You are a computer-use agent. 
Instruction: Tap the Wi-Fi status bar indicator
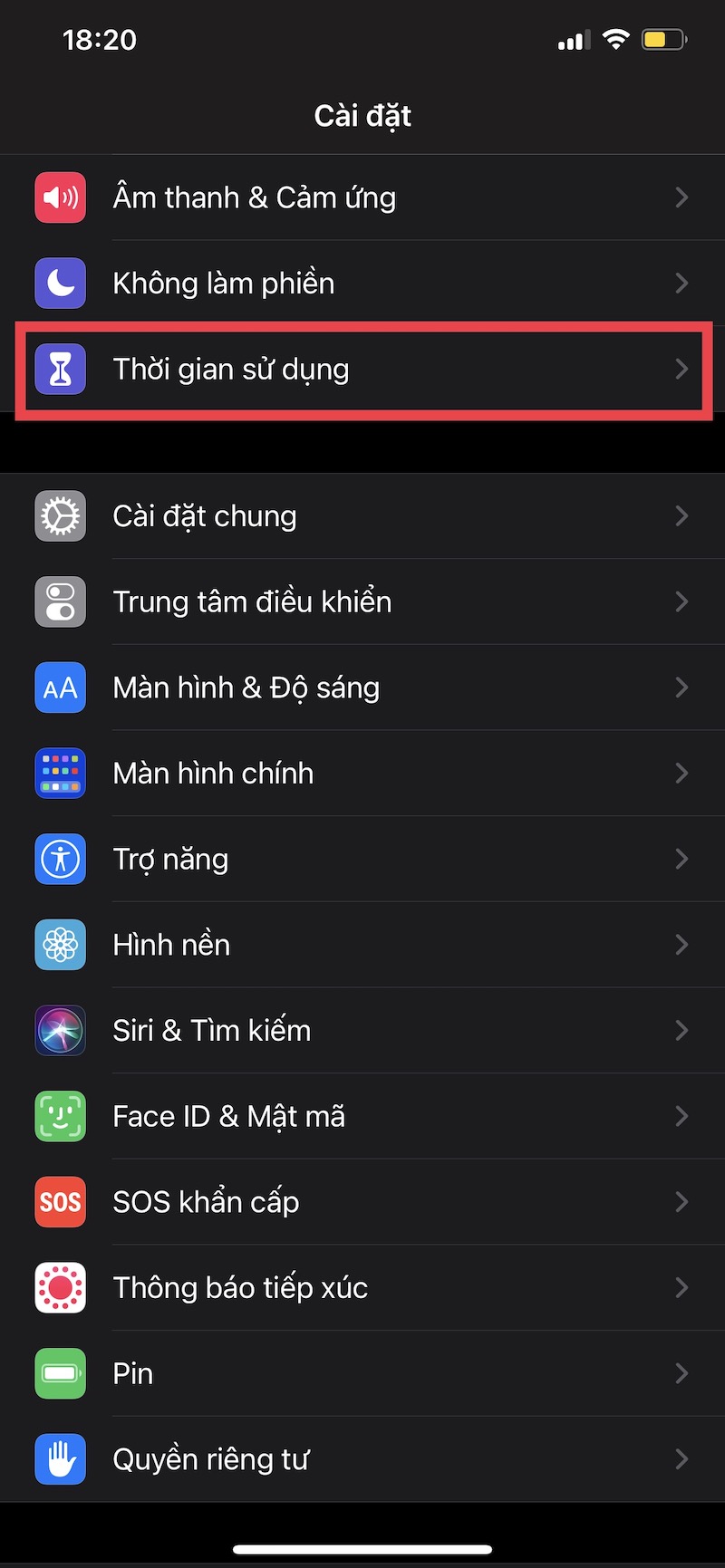pyautogui.click(x=616, y=40)
